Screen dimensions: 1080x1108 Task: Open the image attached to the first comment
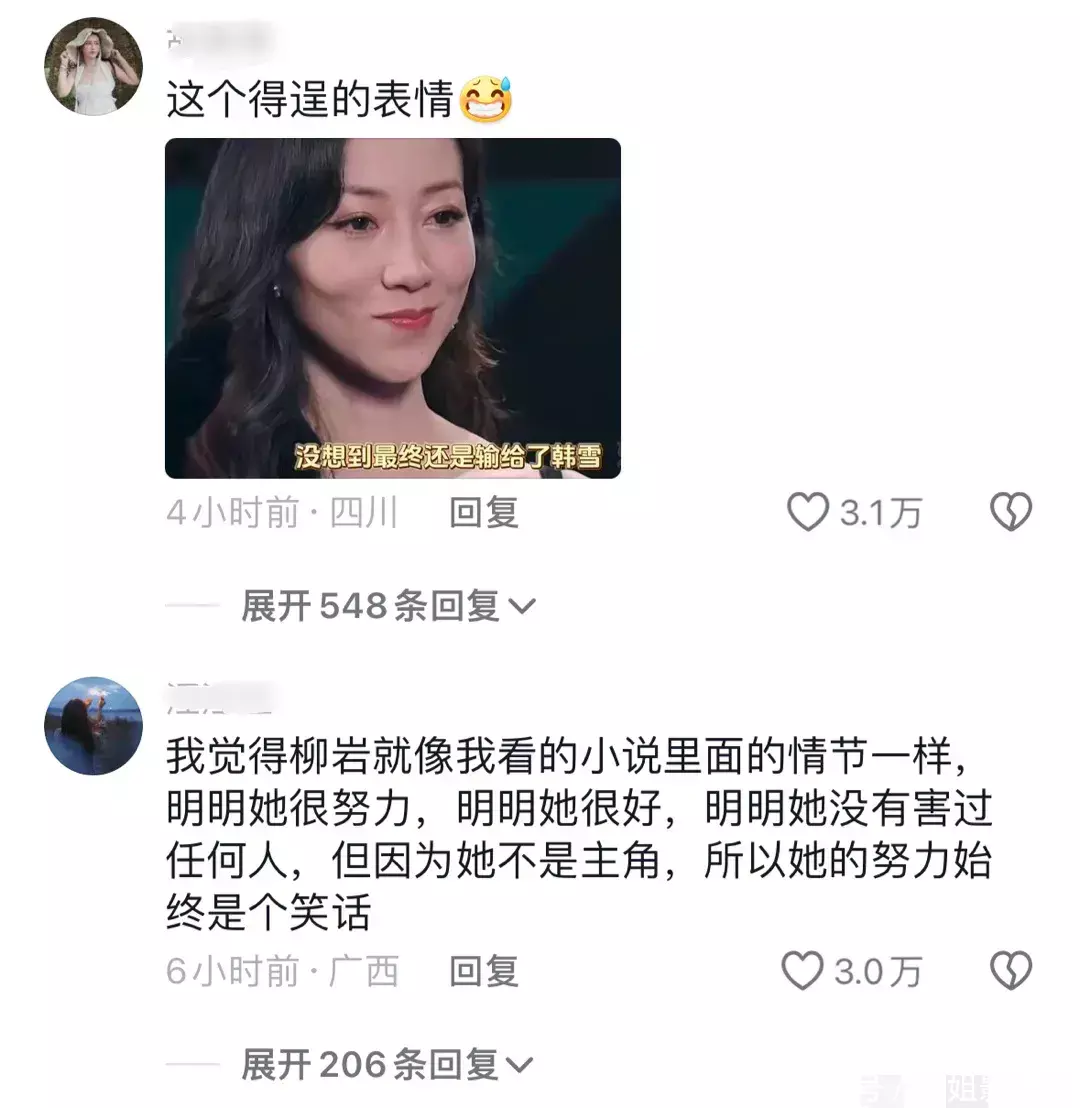pos(392,308)
